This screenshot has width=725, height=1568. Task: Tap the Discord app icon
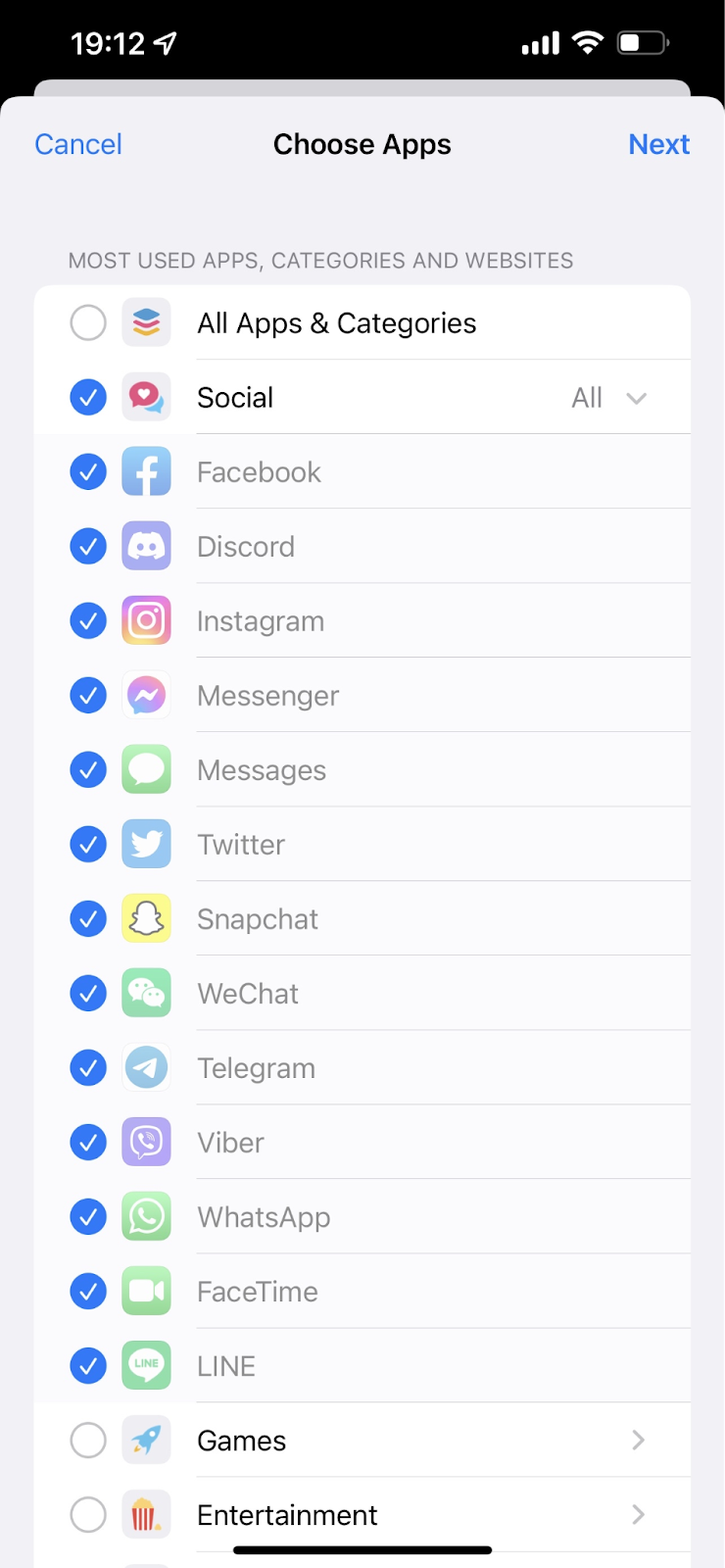coord(146,546)
